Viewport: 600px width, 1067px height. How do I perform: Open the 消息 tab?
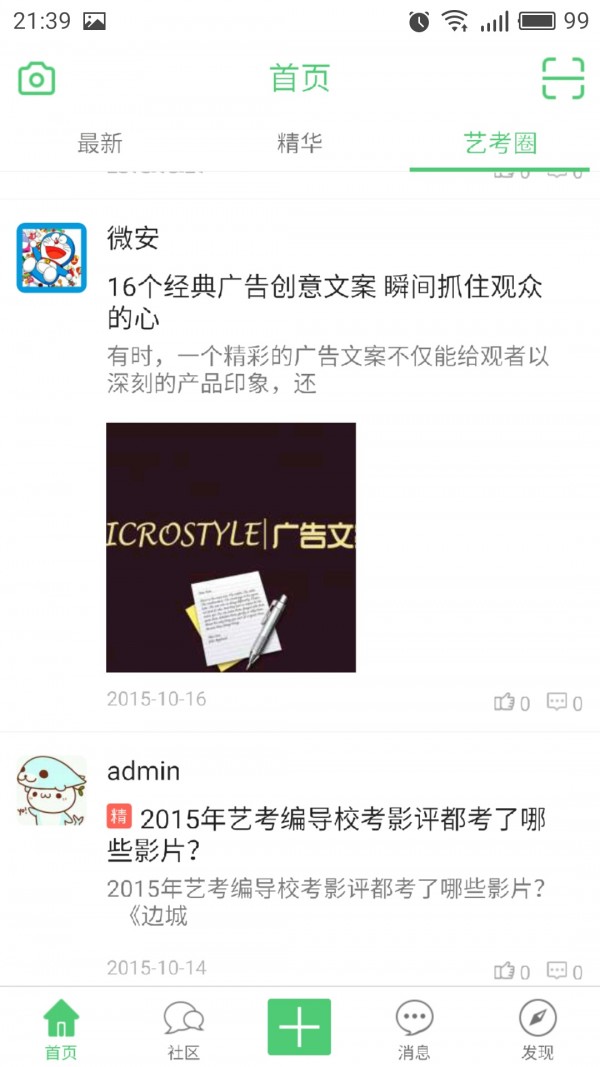pos(414,1030)
